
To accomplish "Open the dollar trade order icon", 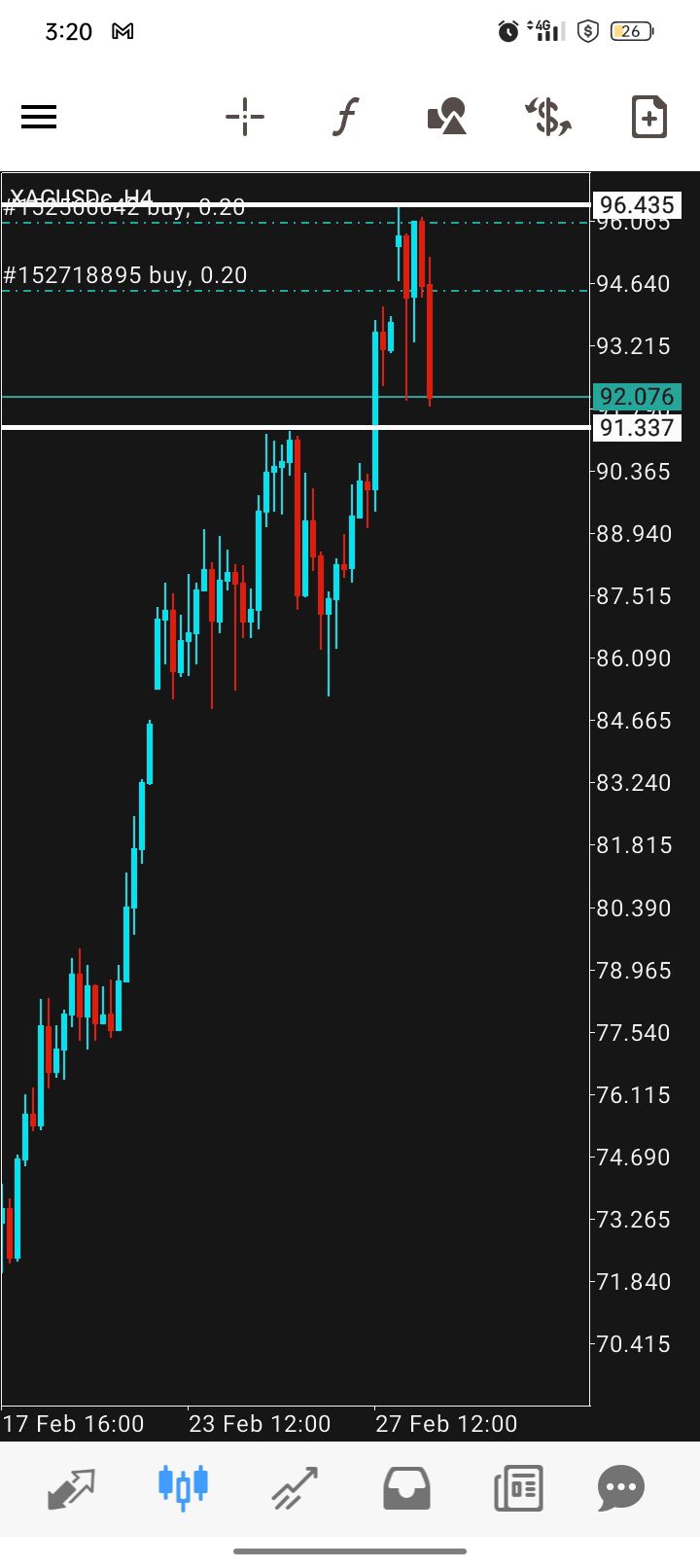I will coord(548,118).
